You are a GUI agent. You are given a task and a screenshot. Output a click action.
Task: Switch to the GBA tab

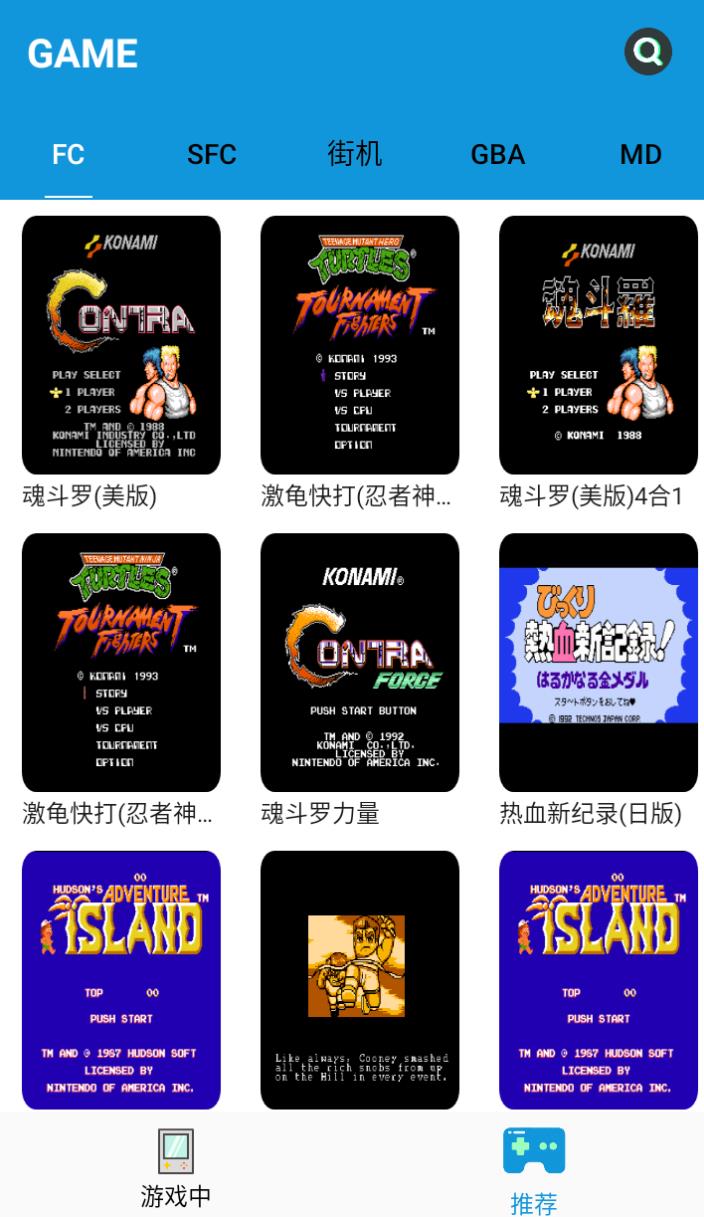click(497, 155)
